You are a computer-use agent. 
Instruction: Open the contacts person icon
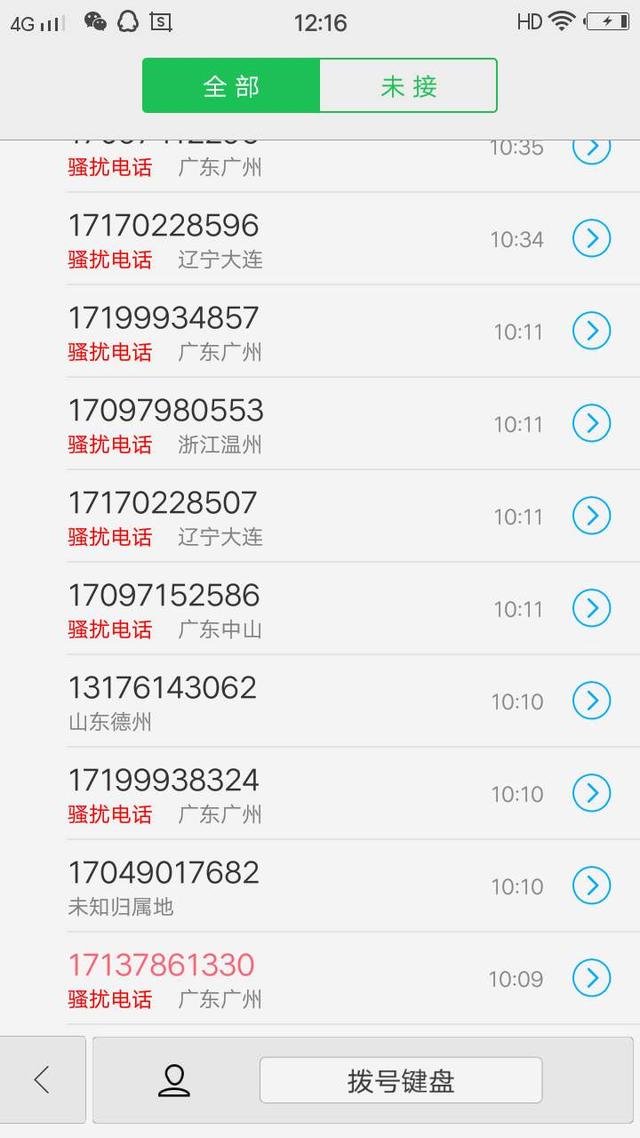click(174, 1081)
